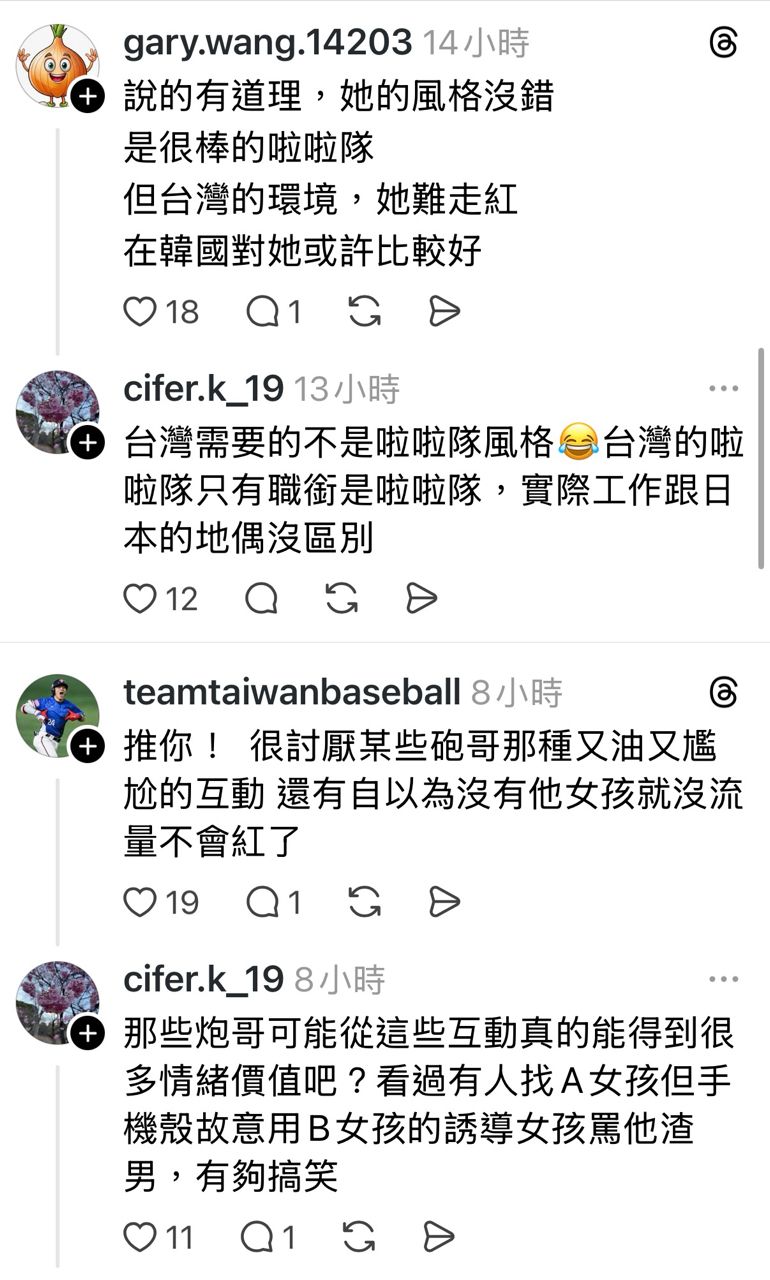Image resolution: width=770 pixels, height=1280 pixels.
Task: Like cifer.k_19's comment from 8小時
Action: [140, 1237]
